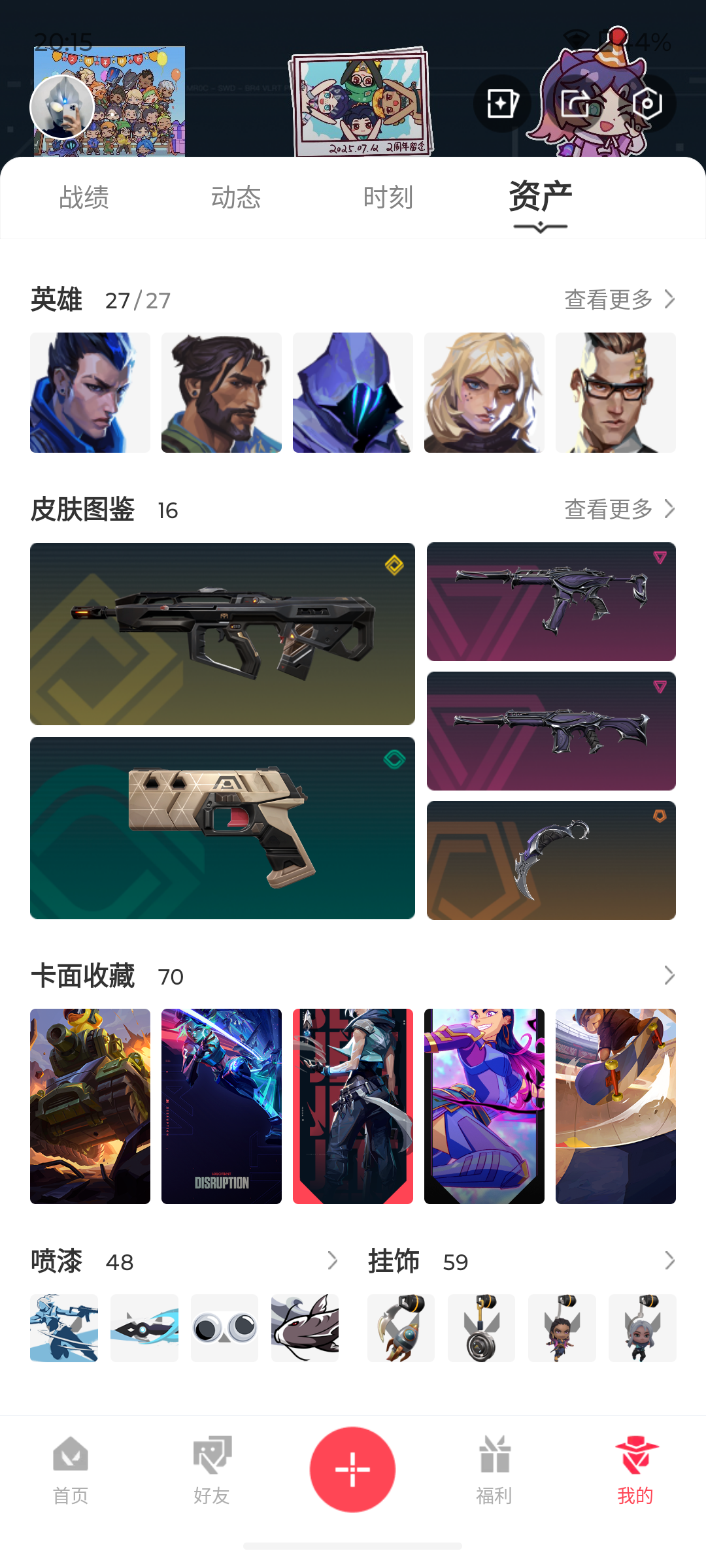Open the DISRUPTION player card
This screenshot has width=706, height=1568.
tap(222, 1106)
